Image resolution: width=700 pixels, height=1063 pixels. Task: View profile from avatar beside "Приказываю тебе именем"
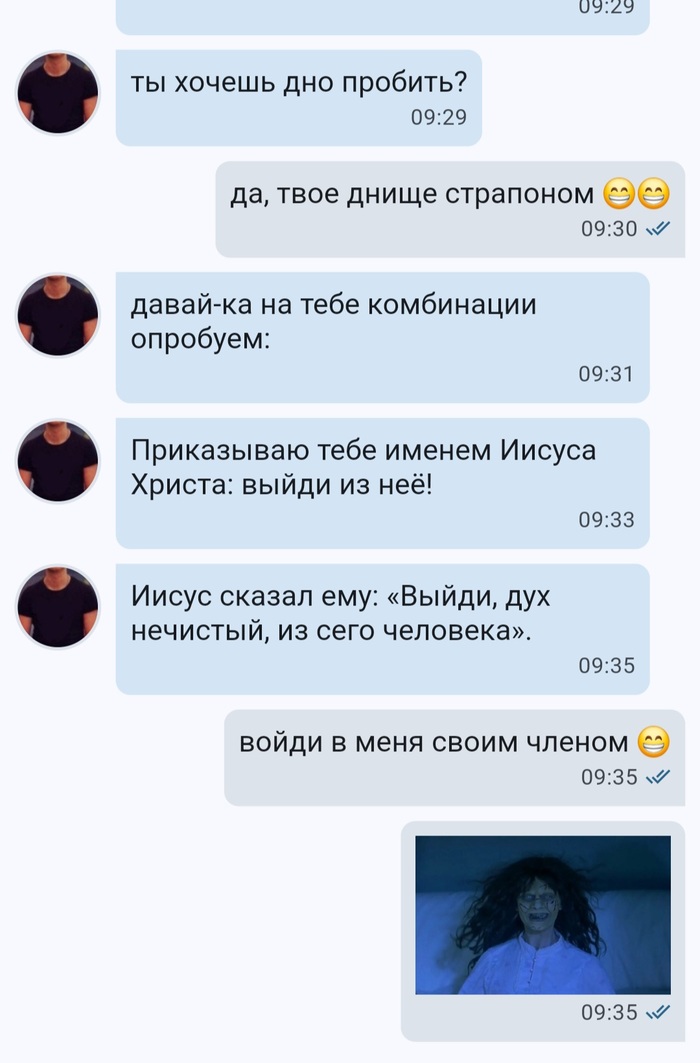coord(58,461)
